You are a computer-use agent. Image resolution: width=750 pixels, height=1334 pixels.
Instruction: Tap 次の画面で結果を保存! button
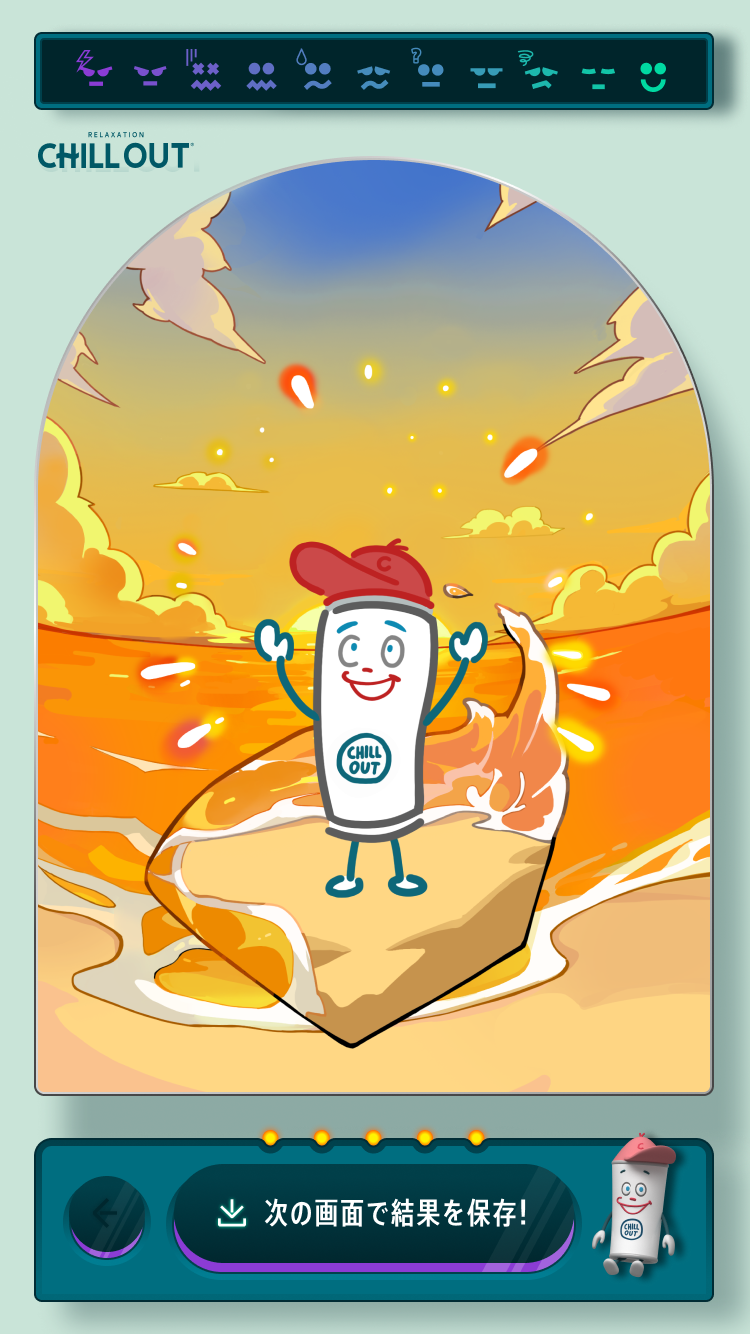[x=374, y=1214]
